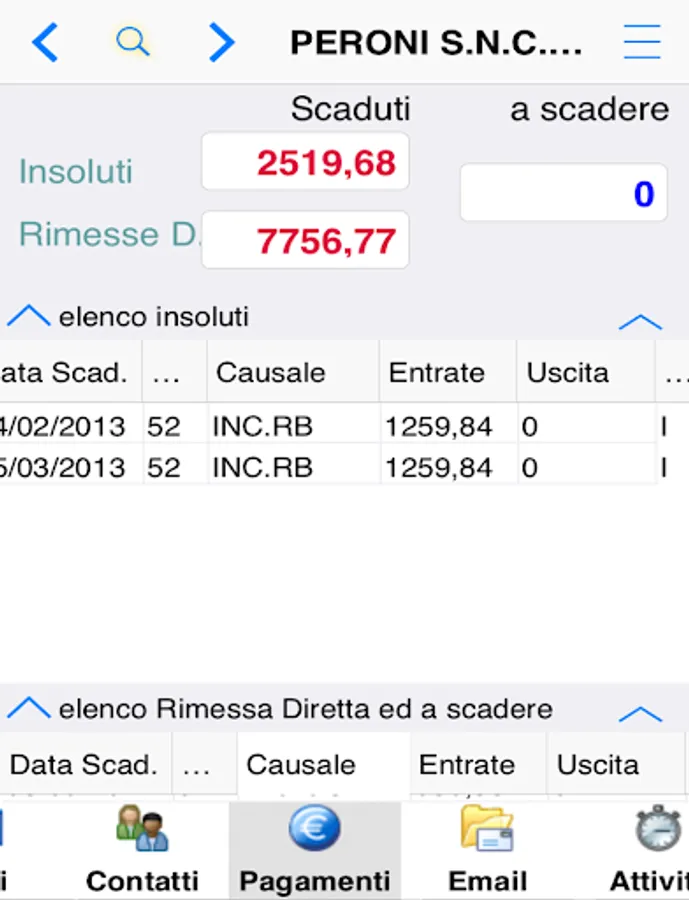Collapse the elenco insoluti section
689x900 pixels.
point(29,317)
